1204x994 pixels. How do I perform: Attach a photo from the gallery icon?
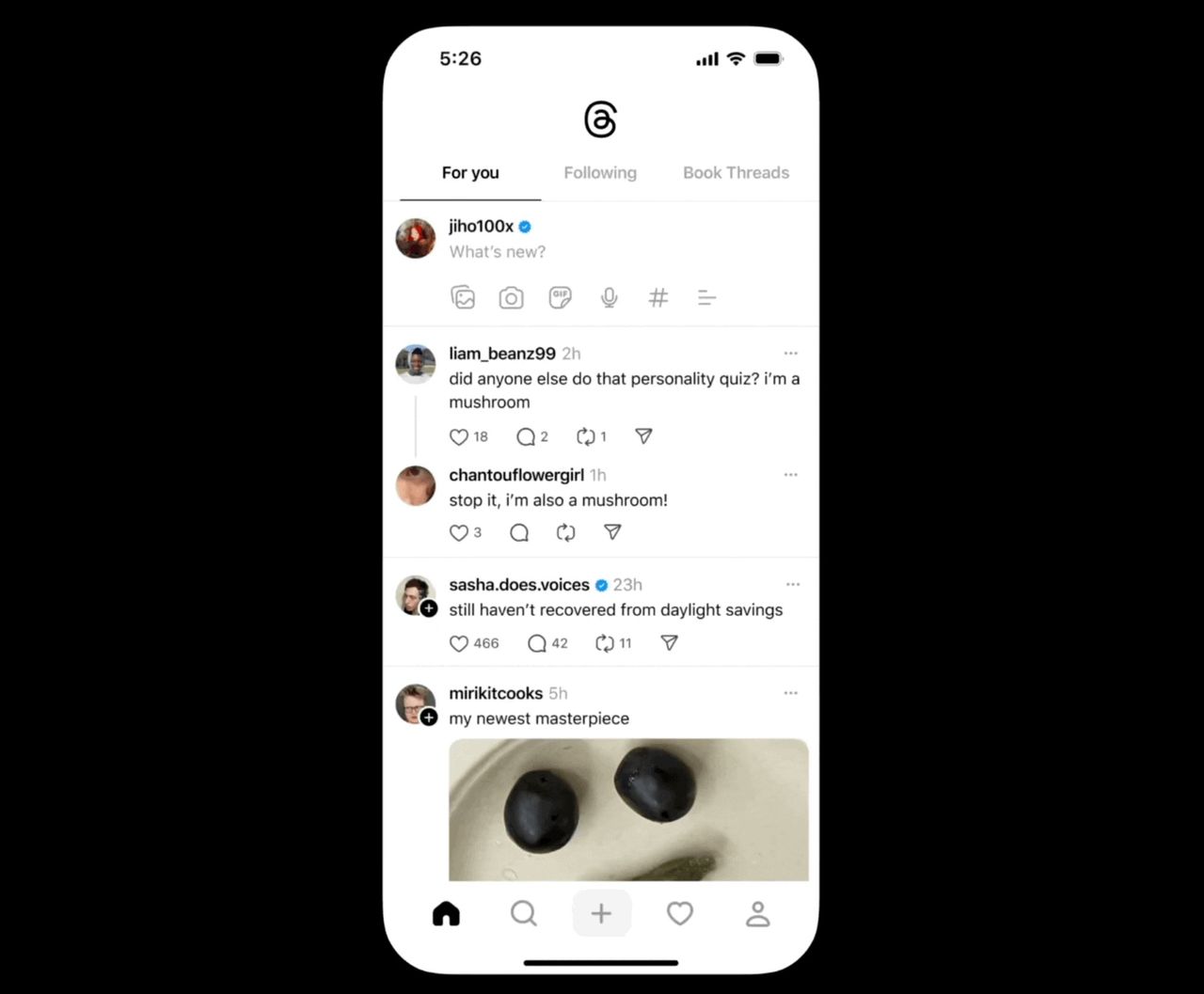(463, 298)
